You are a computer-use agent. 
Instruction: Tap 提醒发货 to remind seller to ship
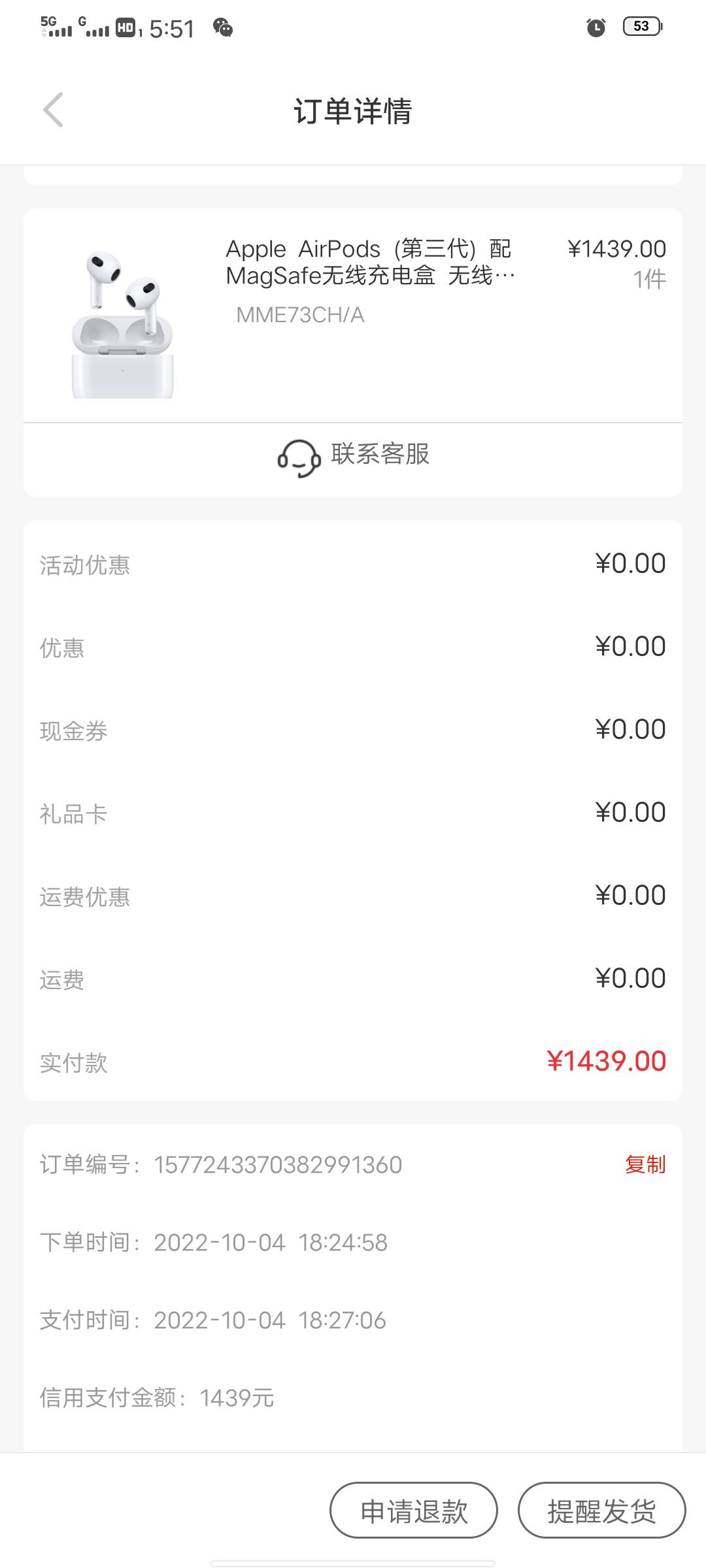tap(602, 1511)
